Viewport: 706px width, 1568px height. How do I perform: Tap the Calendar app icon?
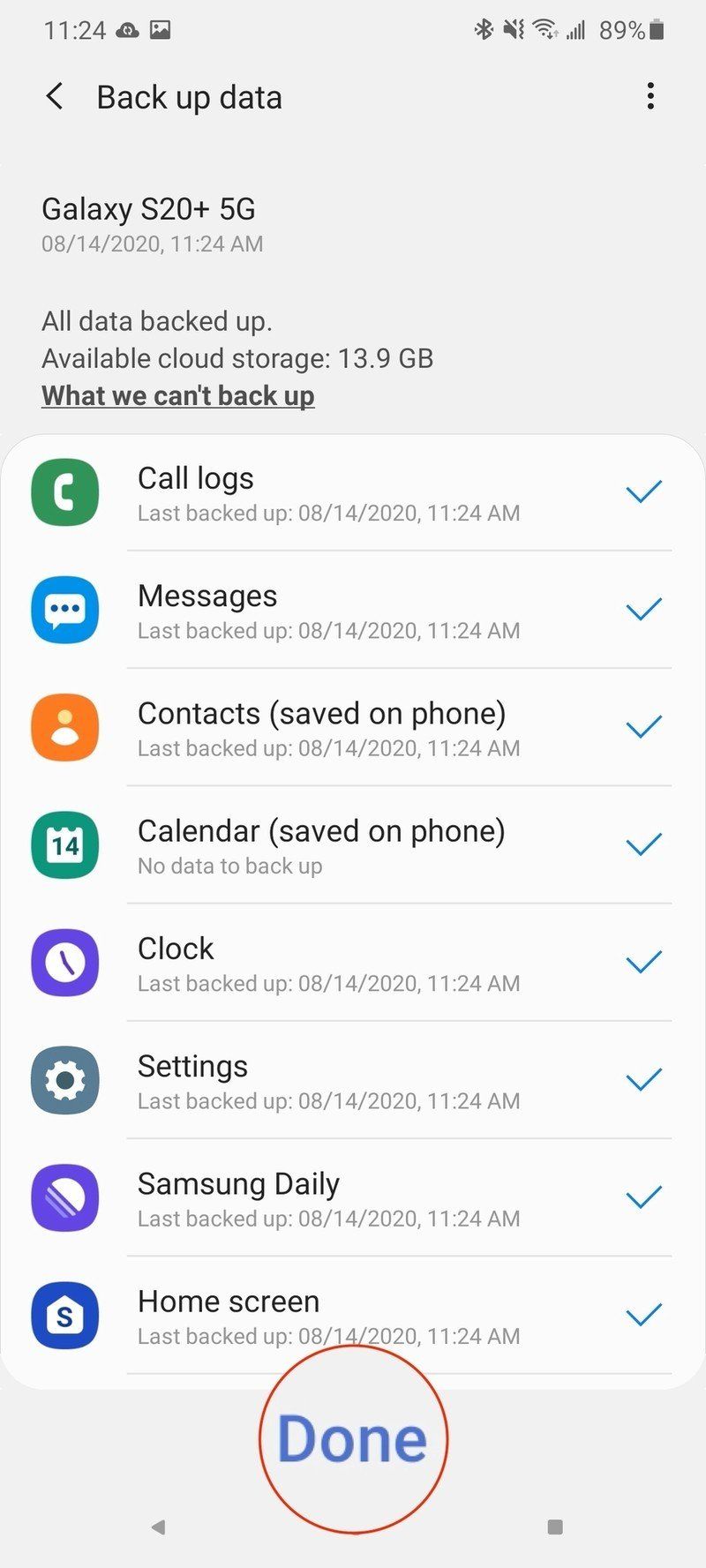[x=64, y=844]
